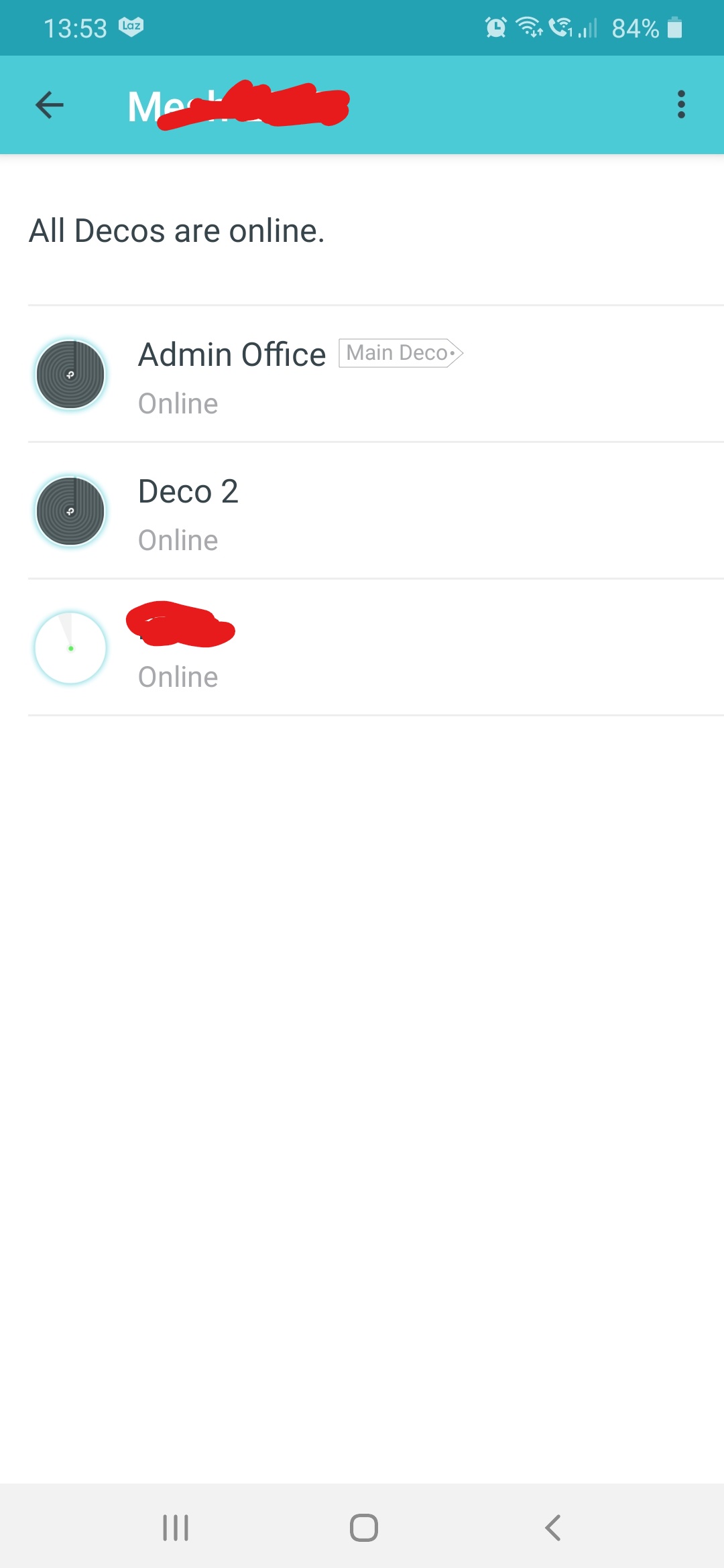724x1568 pixels.
Task: Tap the system home button
Action: pos(363,1528)
